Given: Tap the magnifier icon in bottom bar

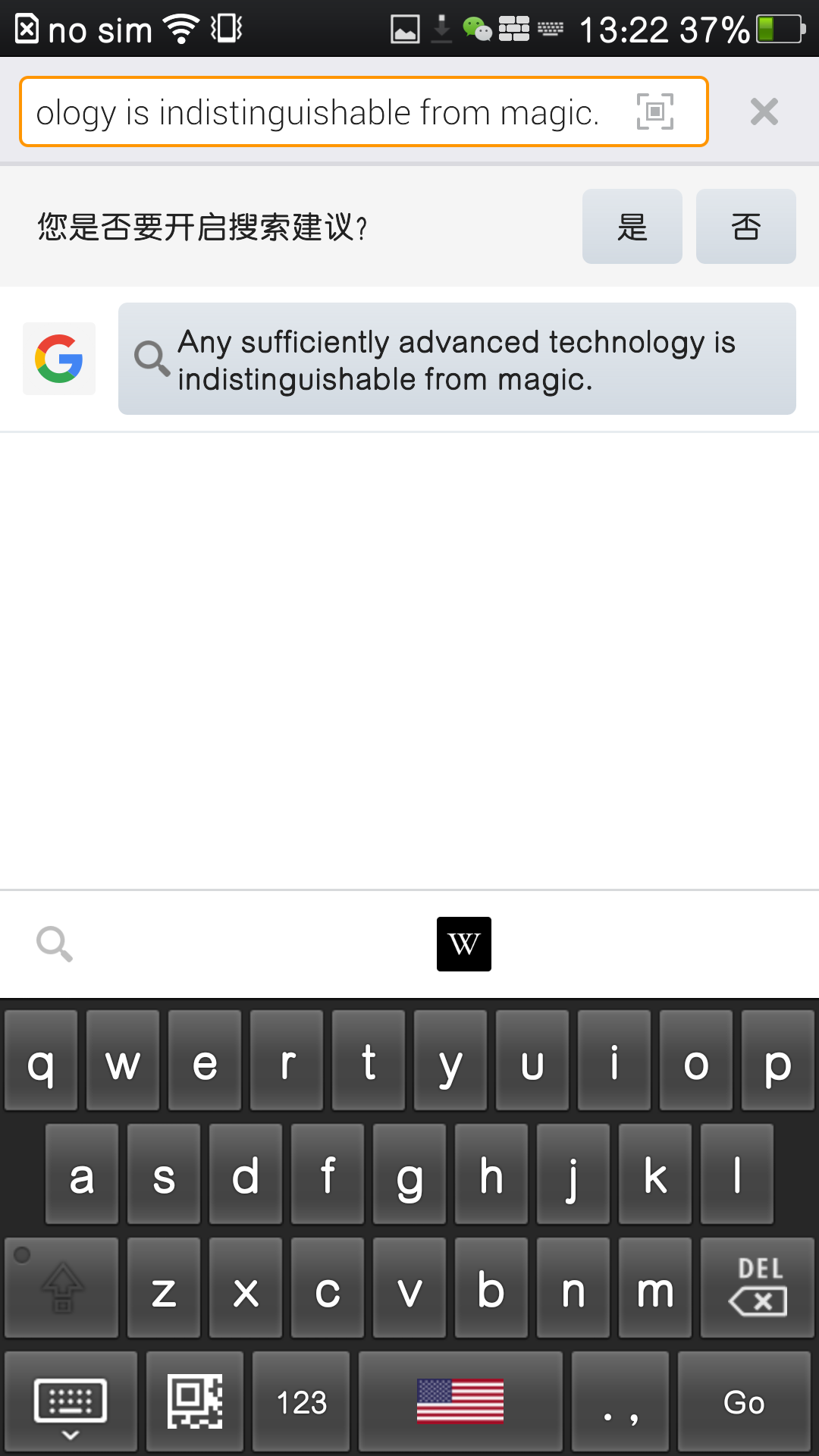Looking at the screenshot, I should click(x=55, y=944).
